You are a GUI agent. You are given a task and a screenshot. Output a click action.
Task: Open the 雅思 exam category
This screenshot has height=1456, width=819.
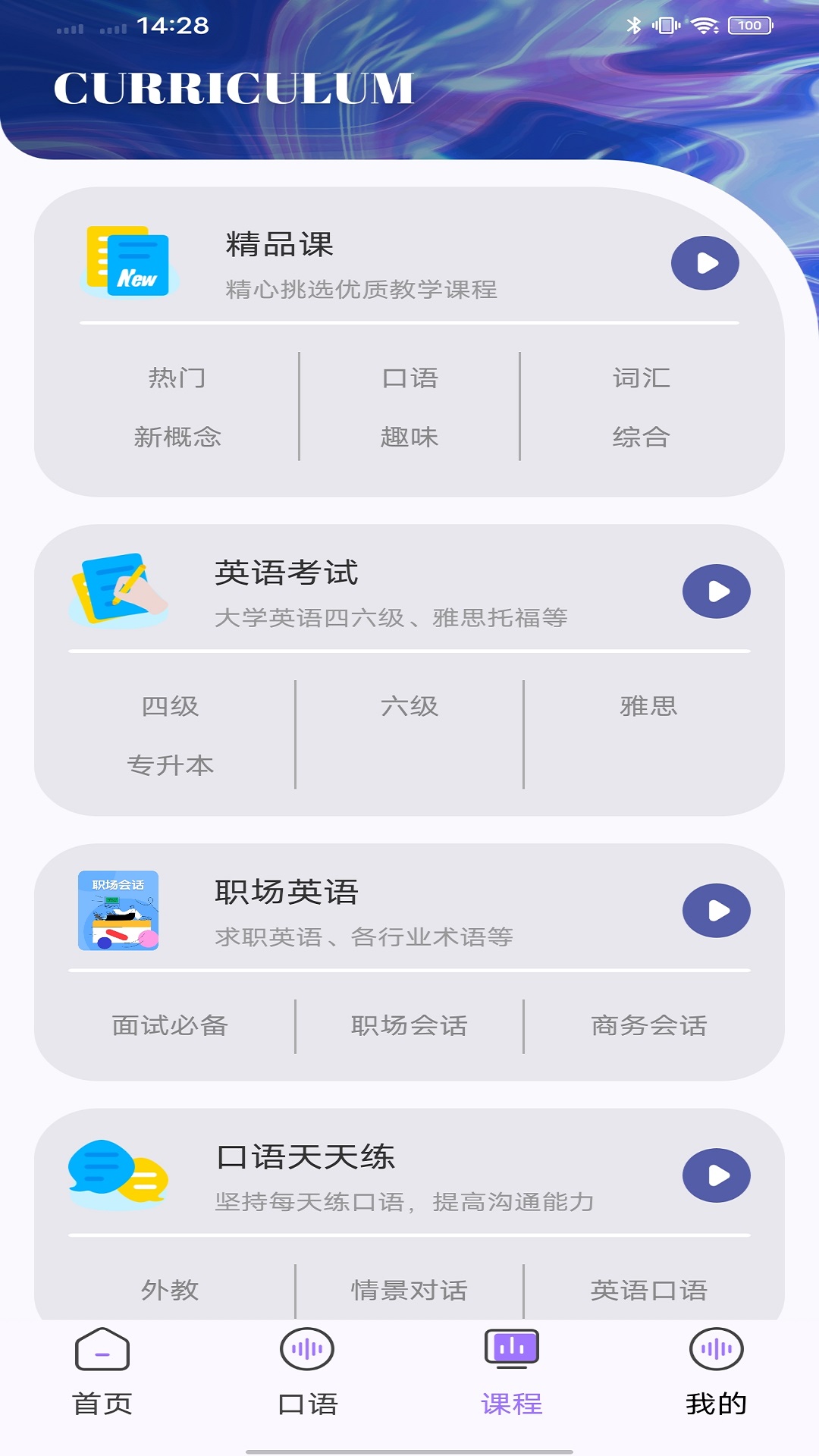coord(649,707)
